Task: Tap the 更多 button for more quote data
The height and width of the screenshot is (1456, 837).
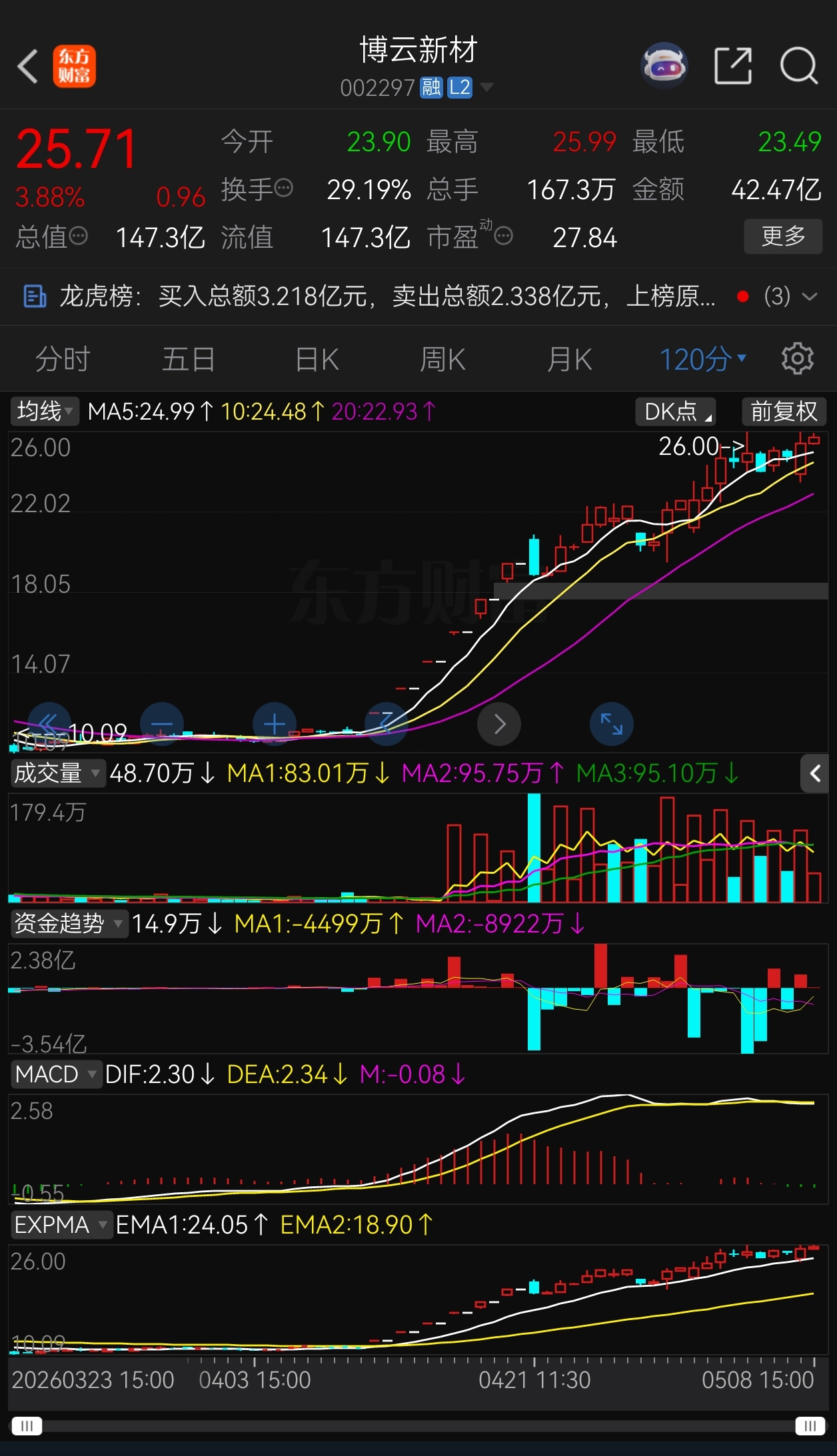Action: point(783,236)
